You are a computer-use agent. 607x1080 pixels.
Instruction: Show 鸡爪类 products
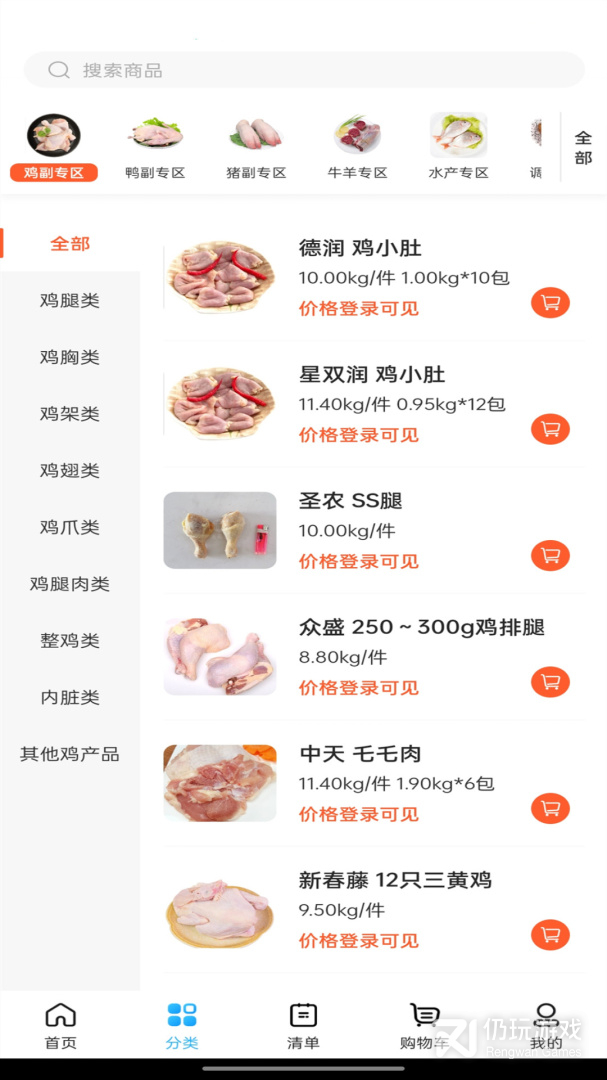[70, 527]
